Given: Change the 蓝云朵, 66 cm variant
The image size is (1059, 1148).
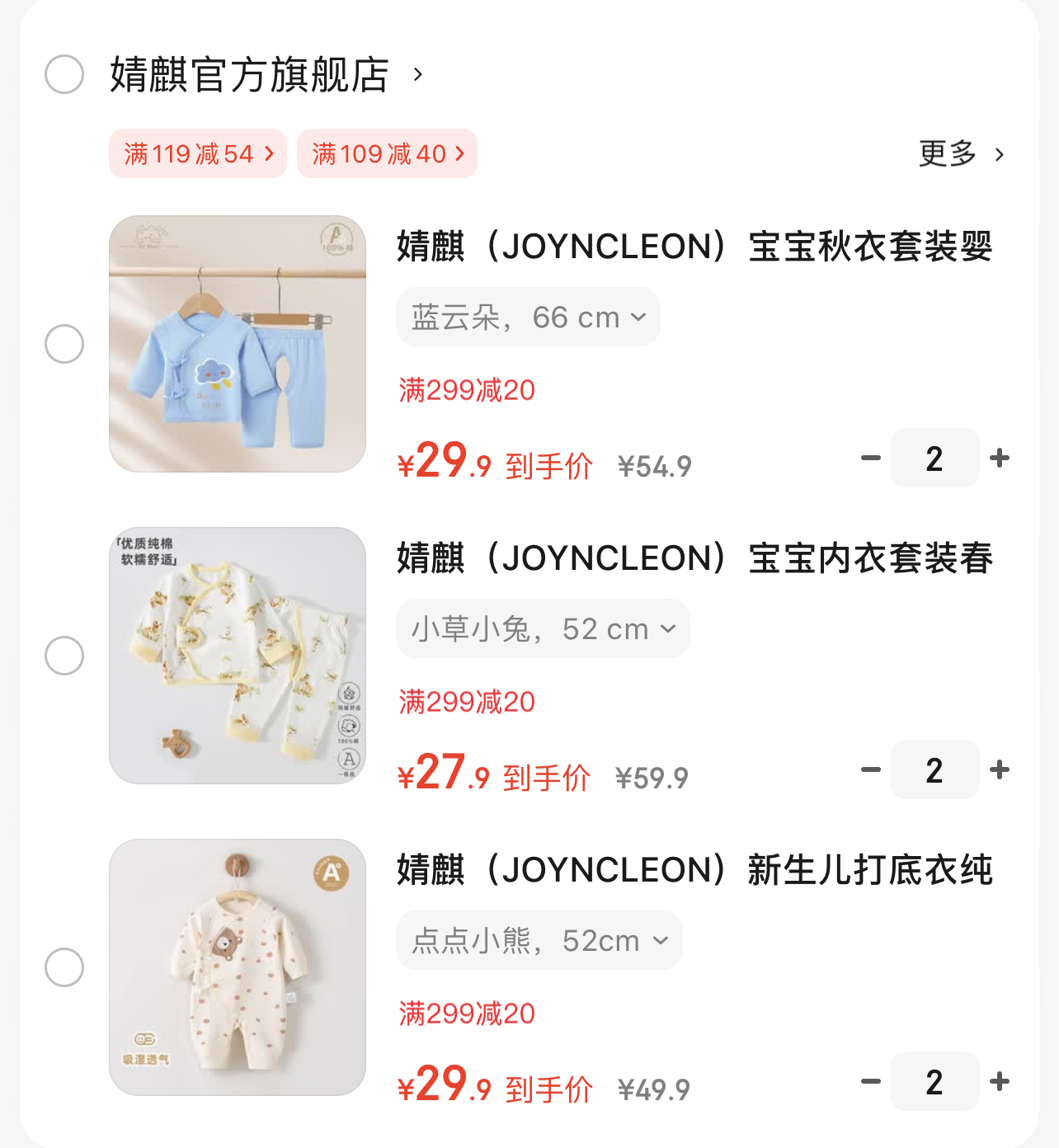Looking at the screenshot, I should point(528,318).
